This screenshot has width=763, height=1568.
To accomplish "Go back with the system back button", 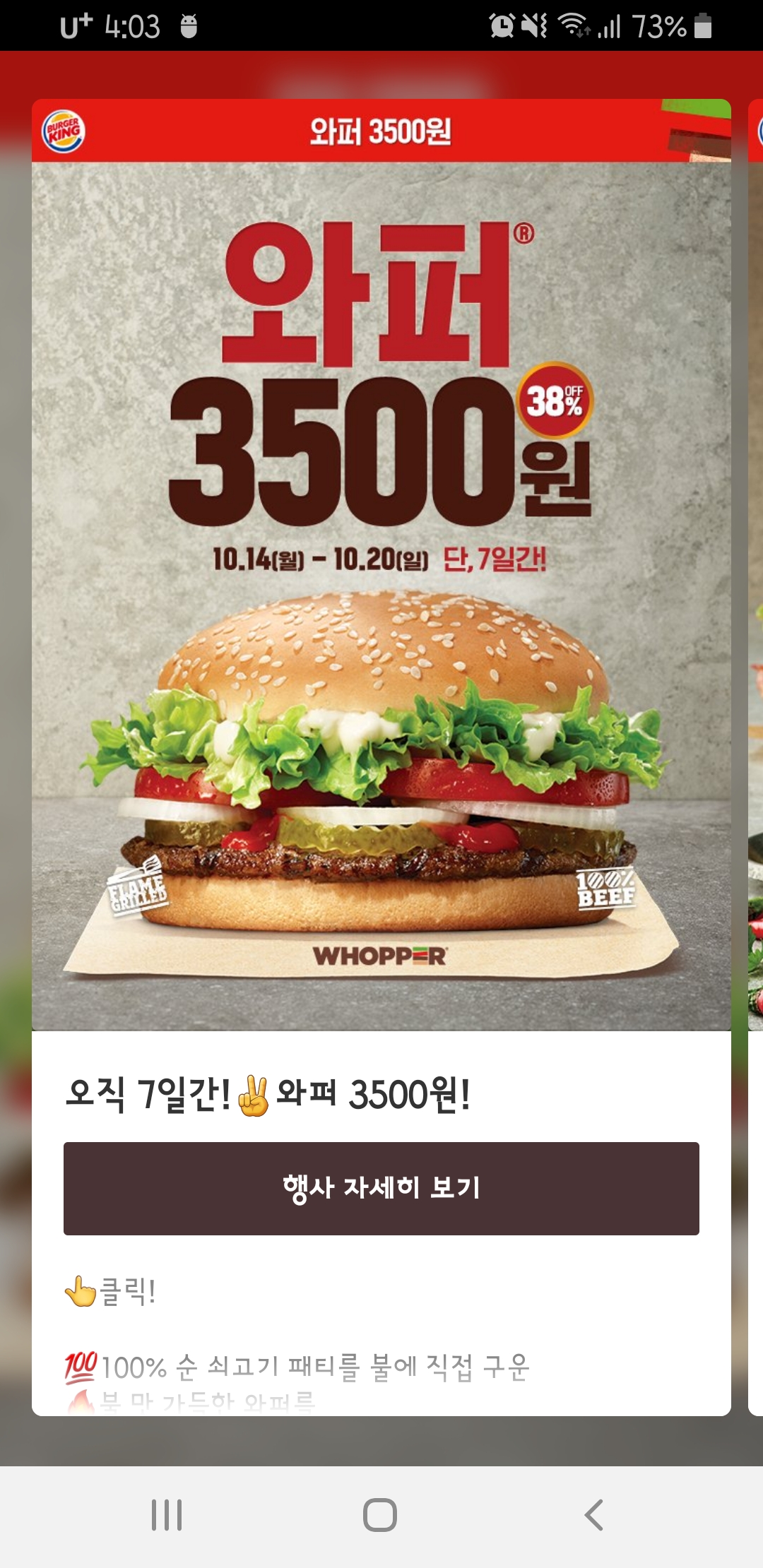I will point(594,1515).
